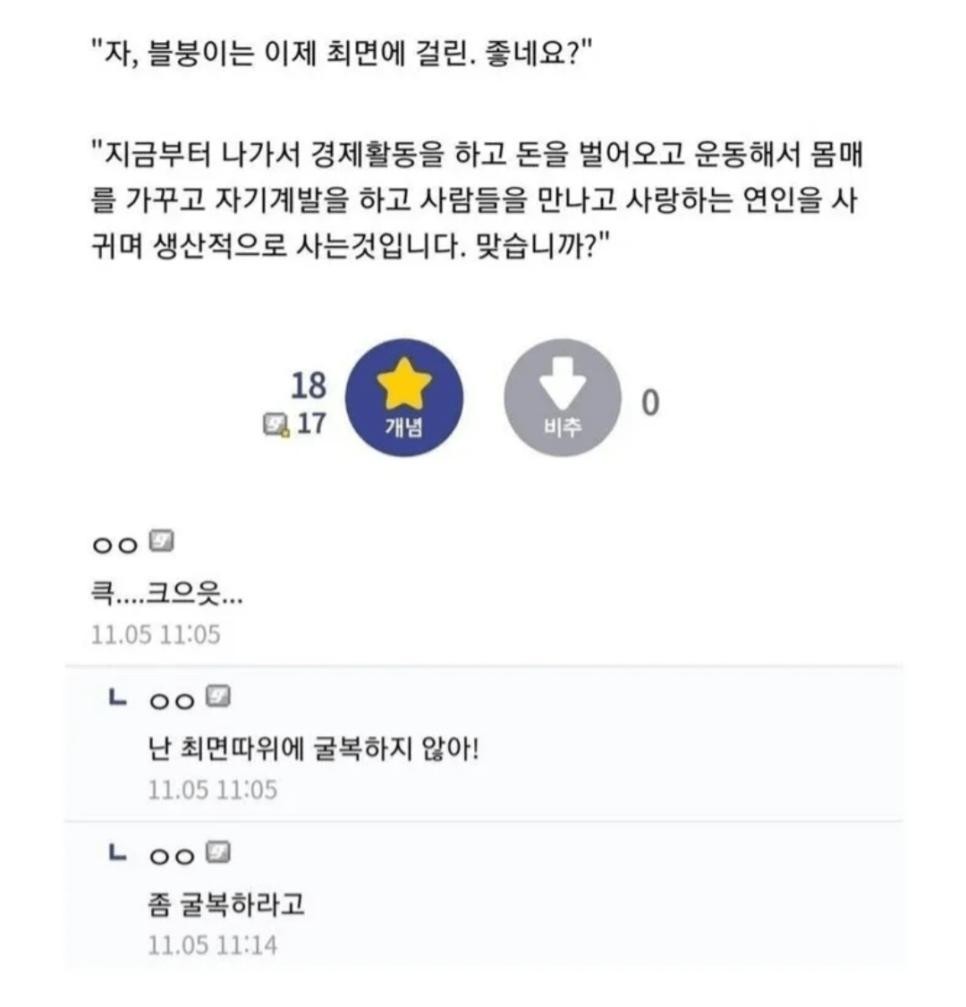The height and width of the screenshot is (1007, 966).
Task: Click the 비추 down-arrow icon to downvote
Action: 565,397
